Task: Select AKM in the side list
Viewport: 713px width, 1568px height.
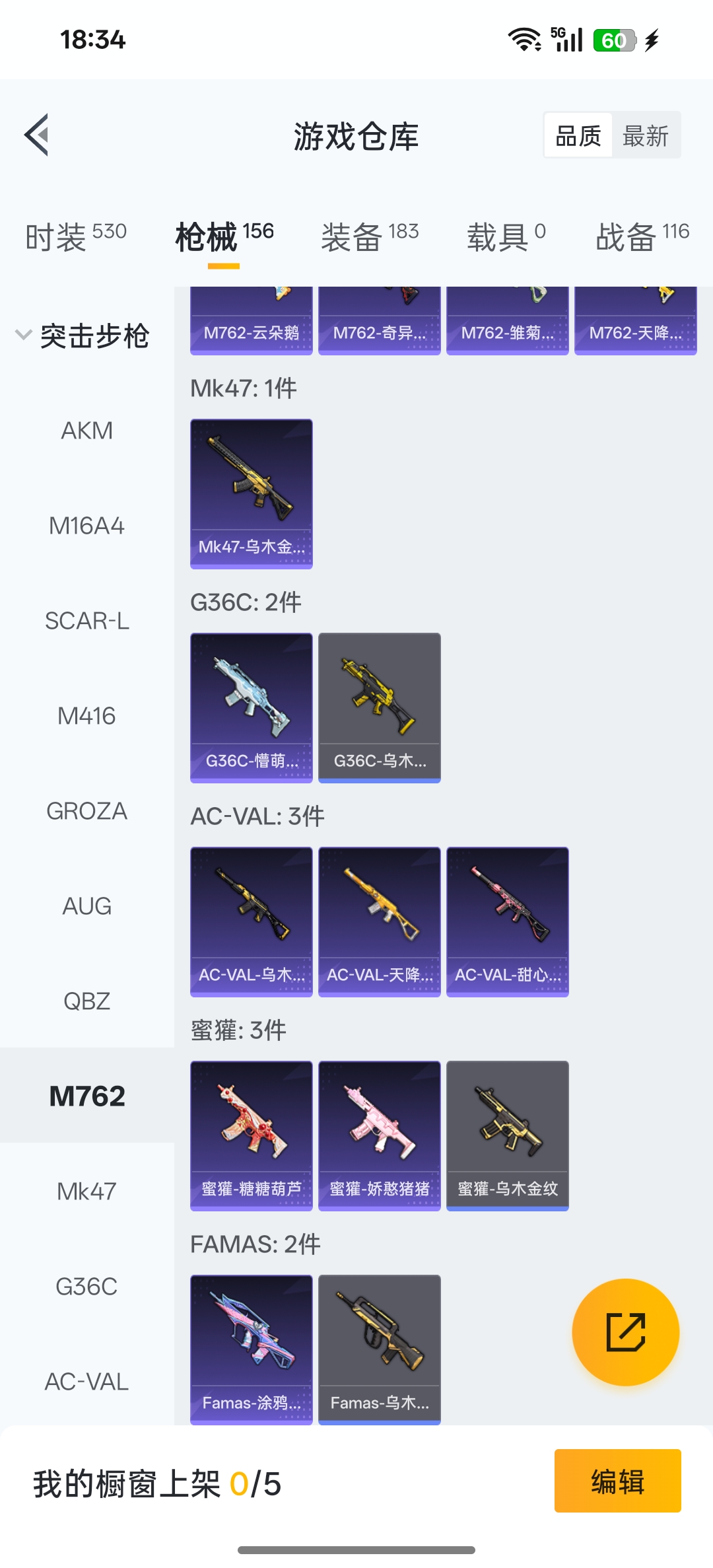Action: (86, 431)
